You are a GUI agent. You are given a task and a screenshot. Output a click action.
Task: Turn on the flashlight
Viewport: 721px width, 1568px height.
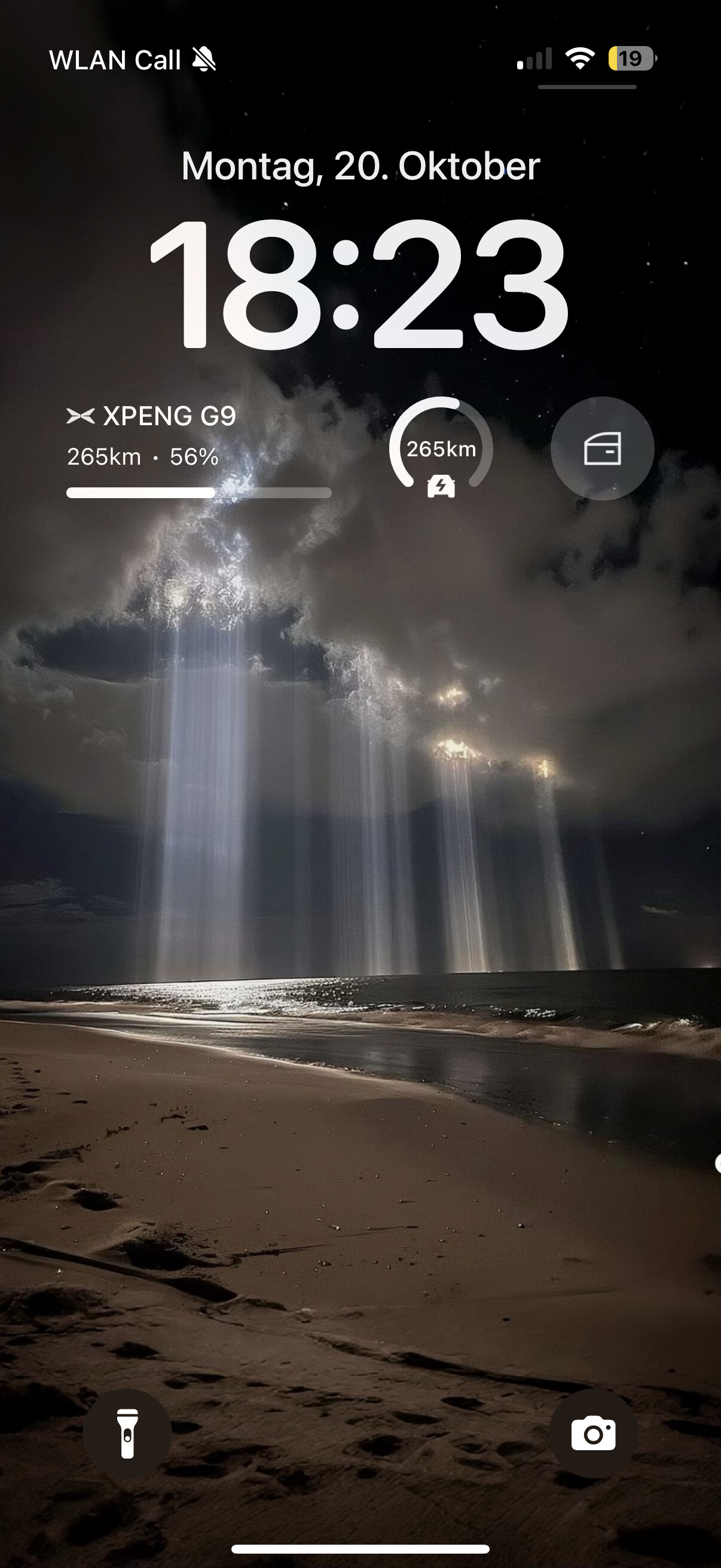(127, 1433)
